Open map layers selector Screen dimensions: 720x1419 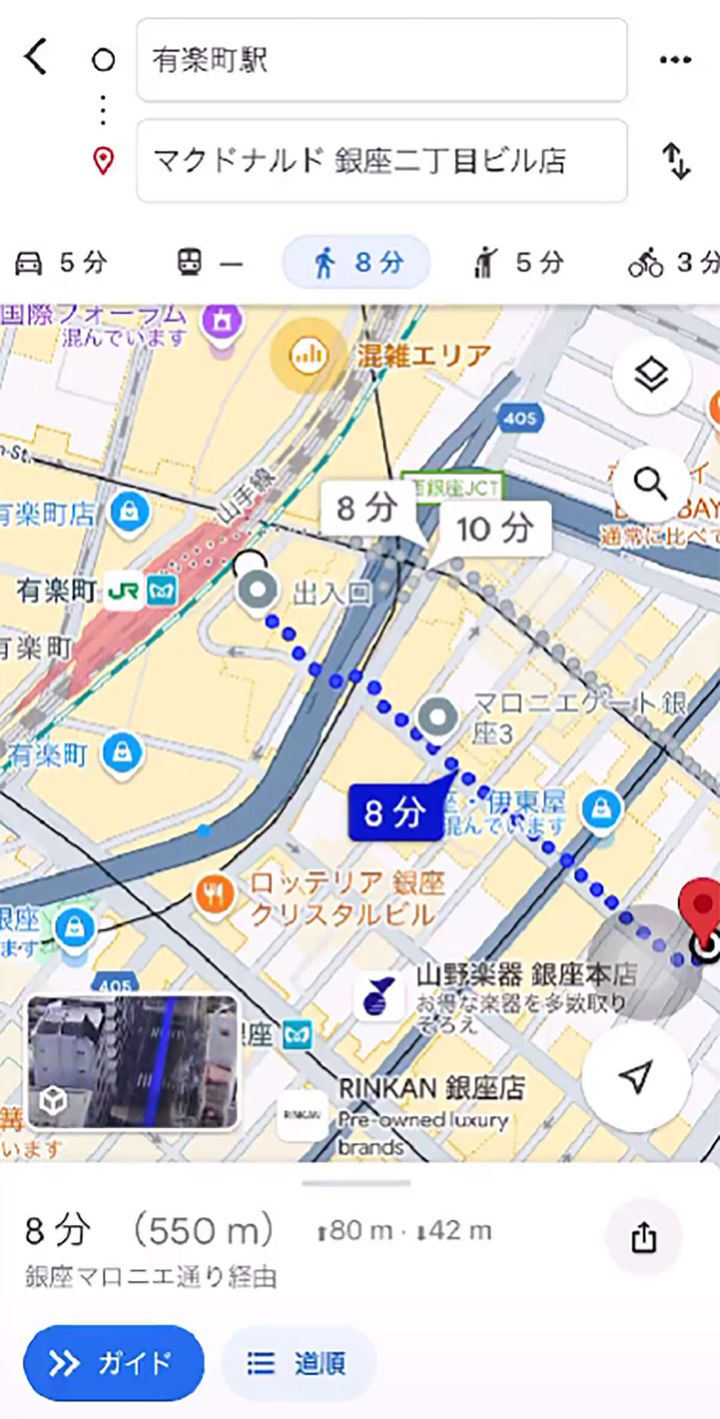(651, 375)
